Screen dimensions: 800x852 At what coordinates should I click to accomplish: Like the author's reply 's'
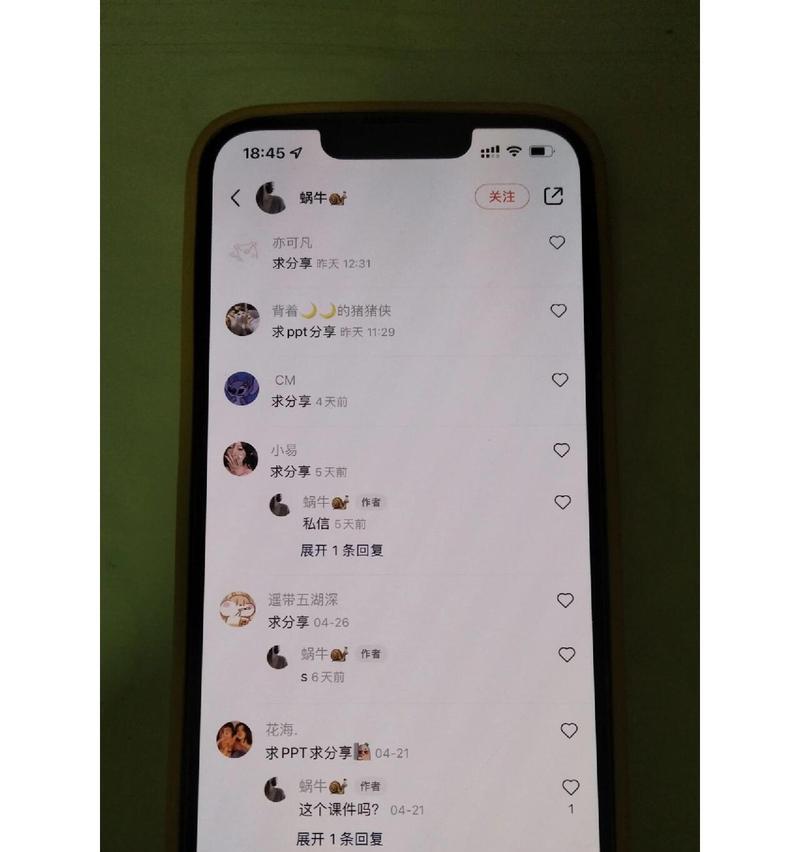click(x=566, y=655)
